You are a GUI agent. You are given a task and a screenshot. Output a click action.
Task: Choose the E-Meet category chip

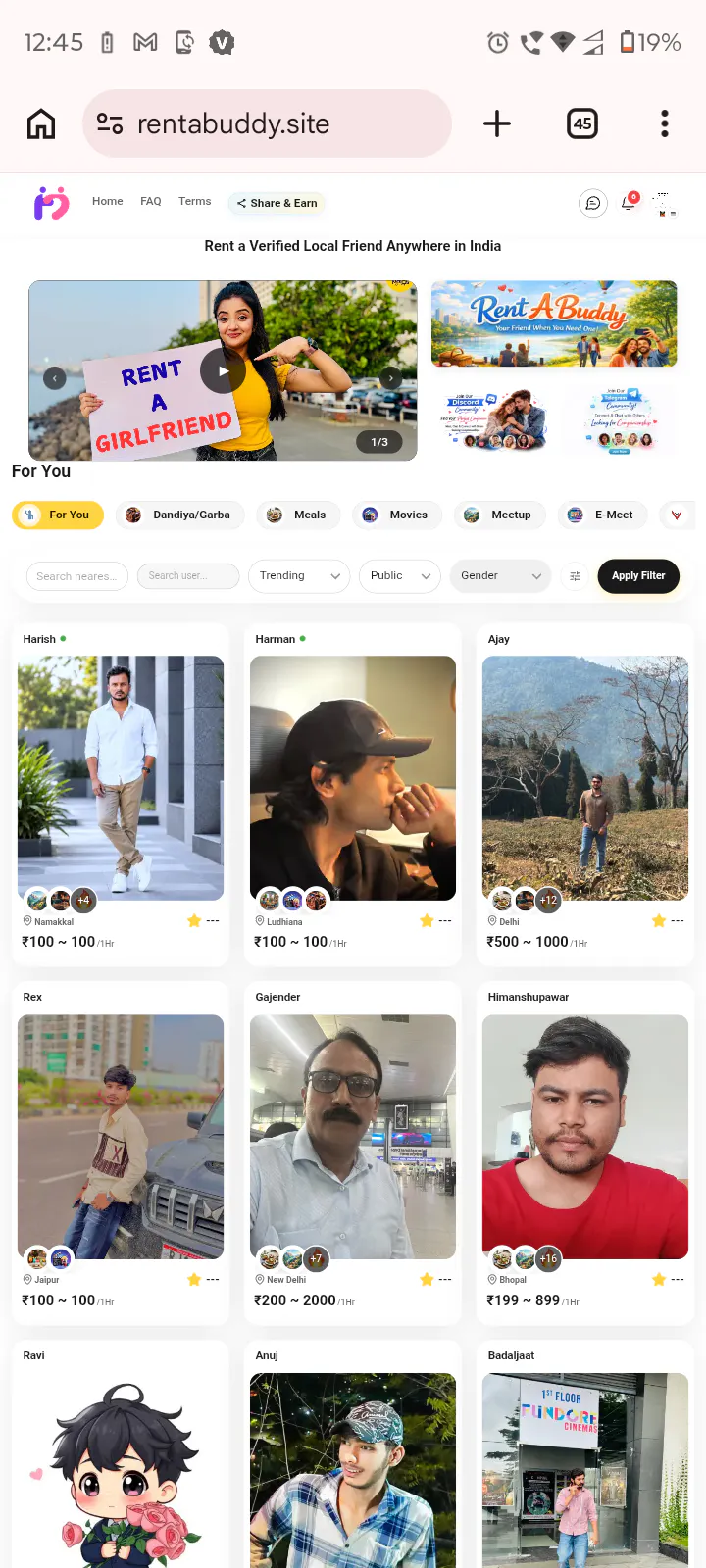[603, 514]
